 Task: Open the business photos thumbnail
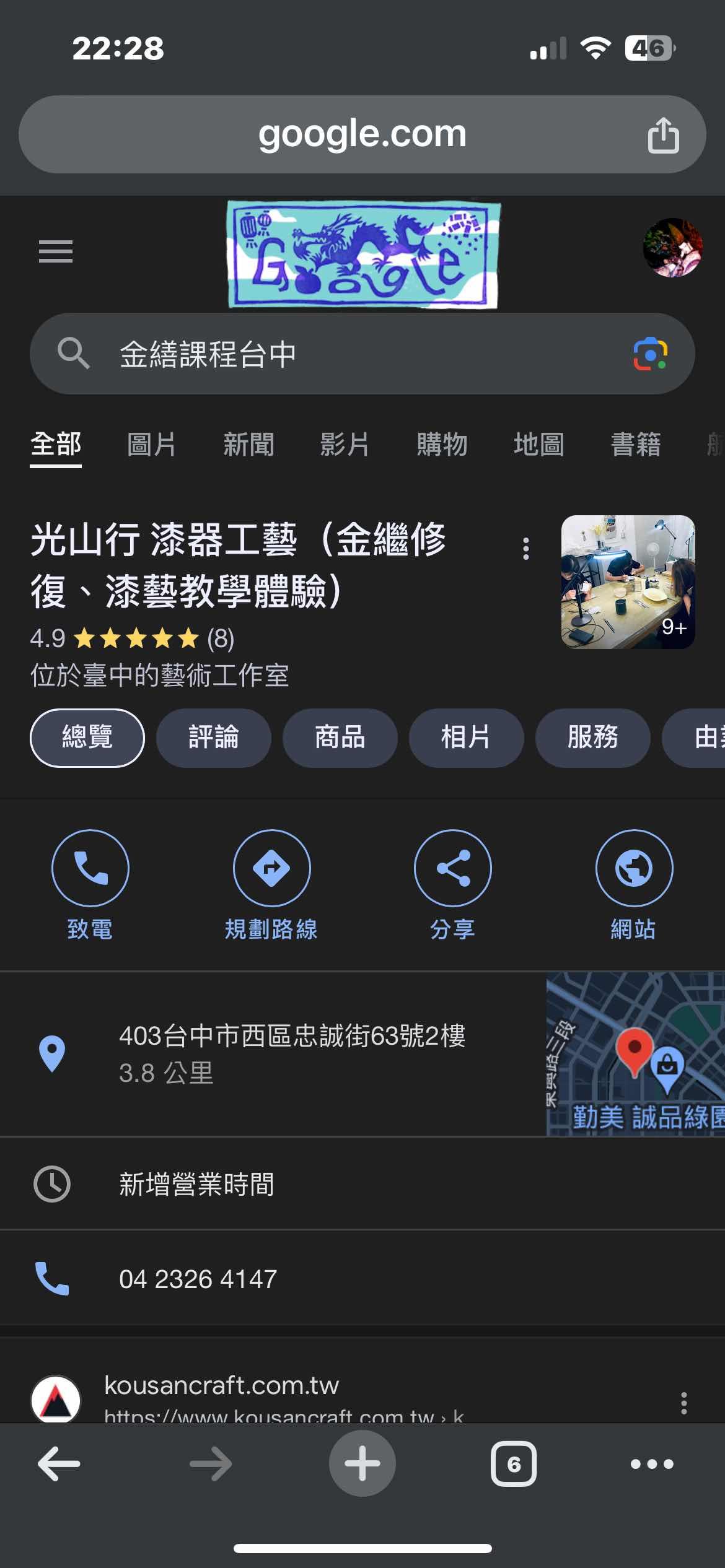[x=628, y=581]
